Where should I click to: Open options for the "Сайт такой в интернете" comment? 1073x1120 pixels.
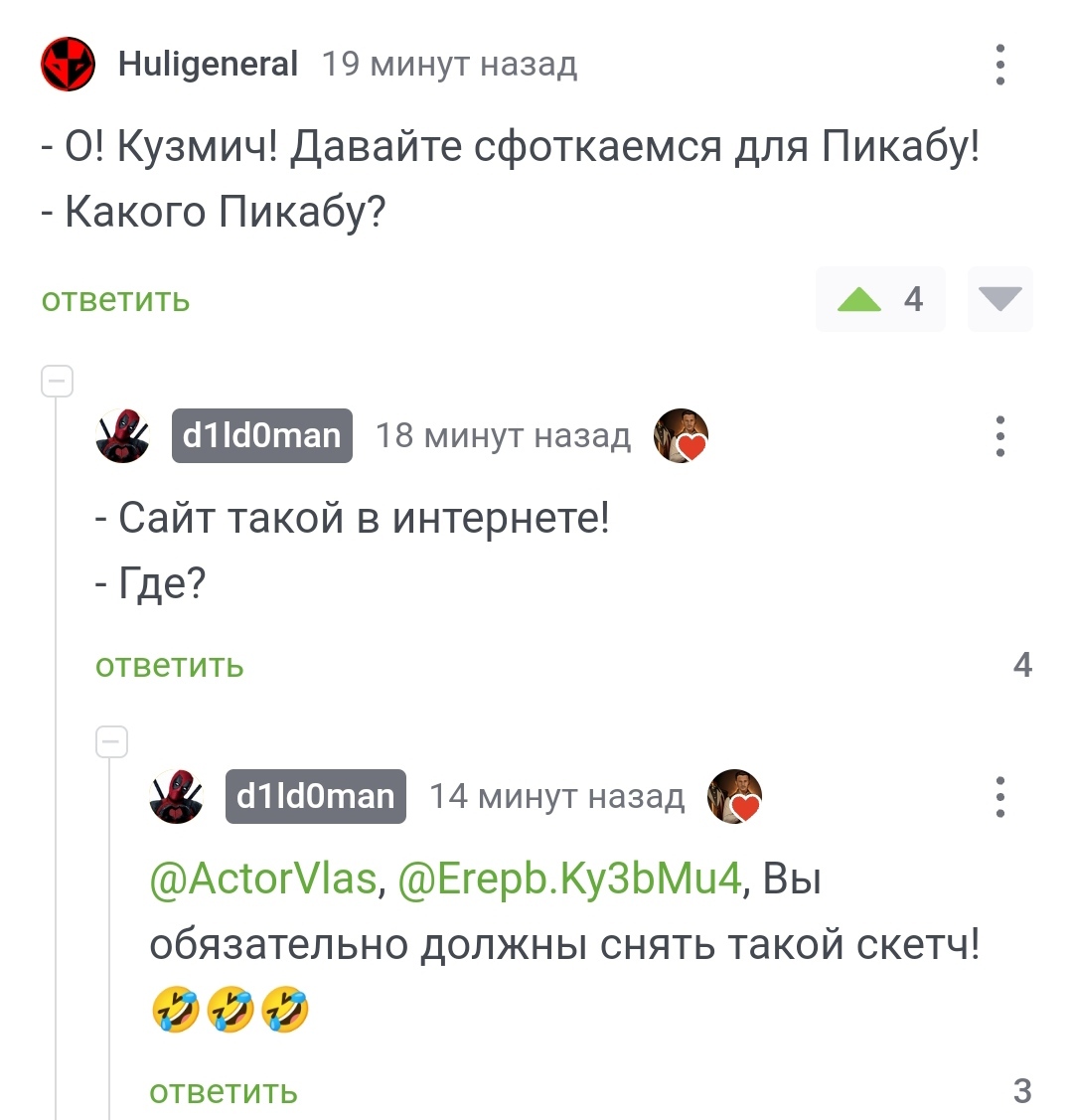[x=1000, y=436]
